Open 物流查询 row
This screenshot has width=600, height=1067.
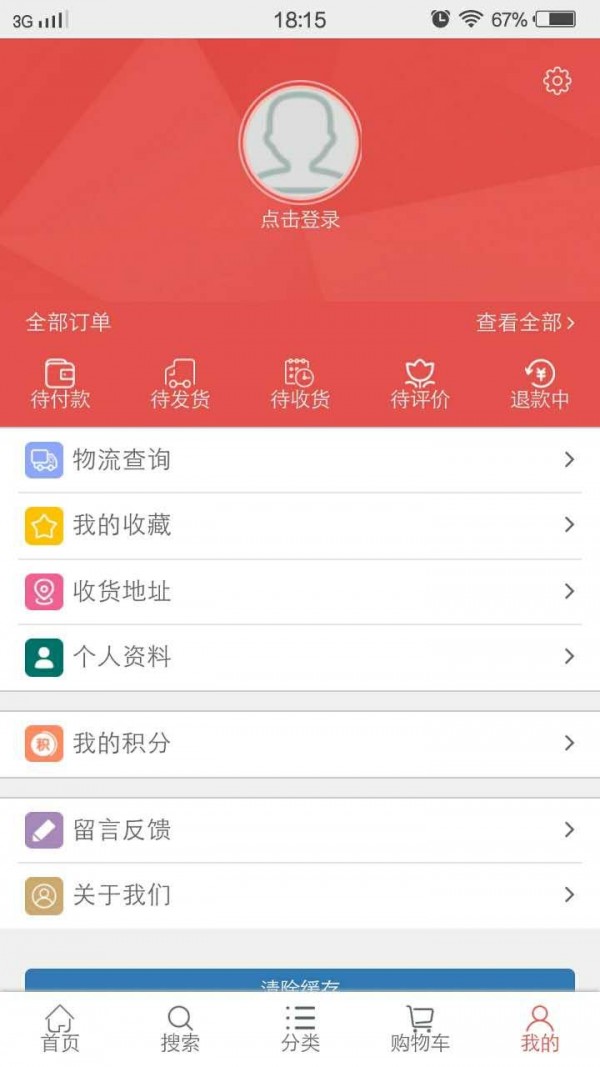[300, 460]
